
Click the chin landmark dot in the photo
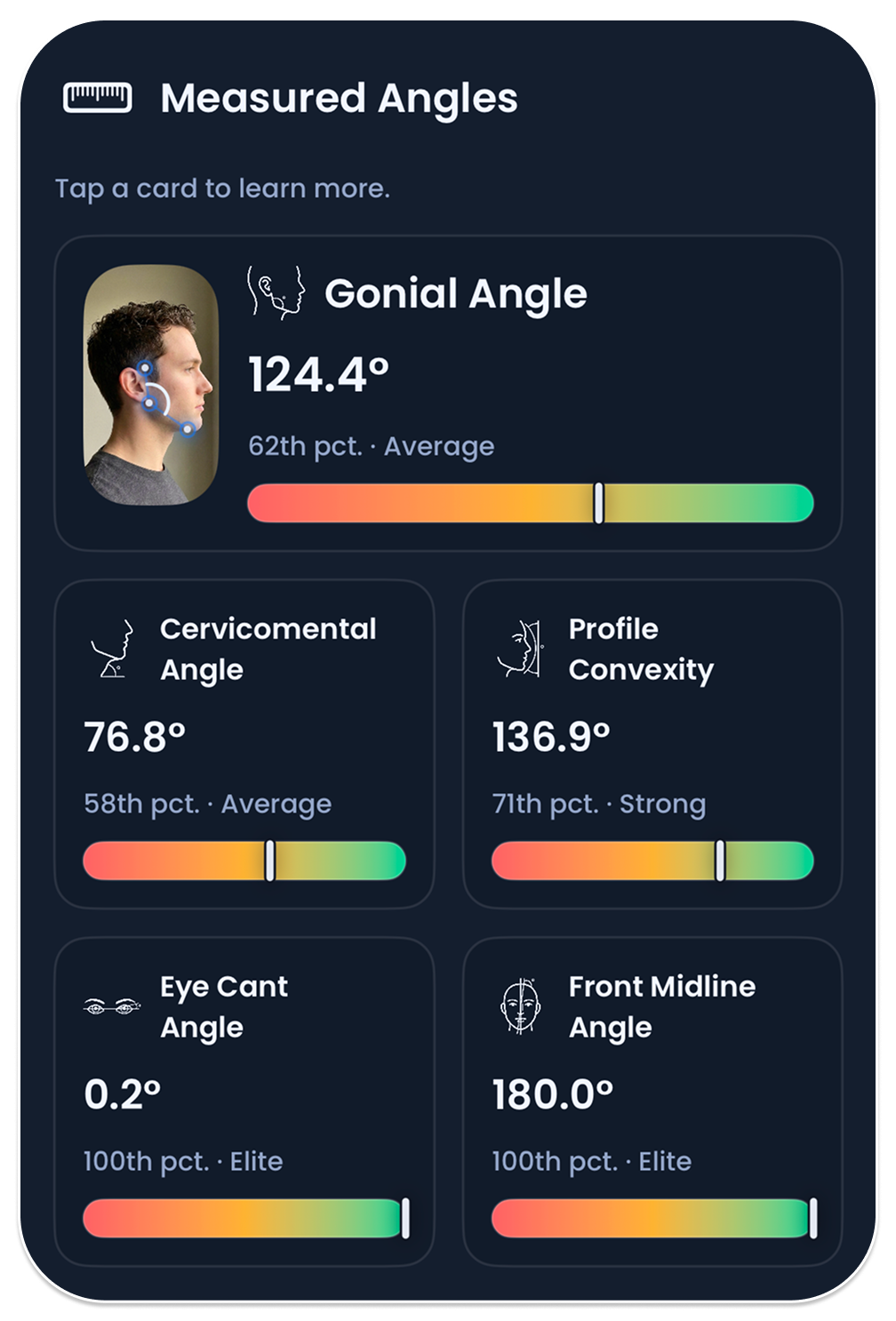[x=187, y=430]
